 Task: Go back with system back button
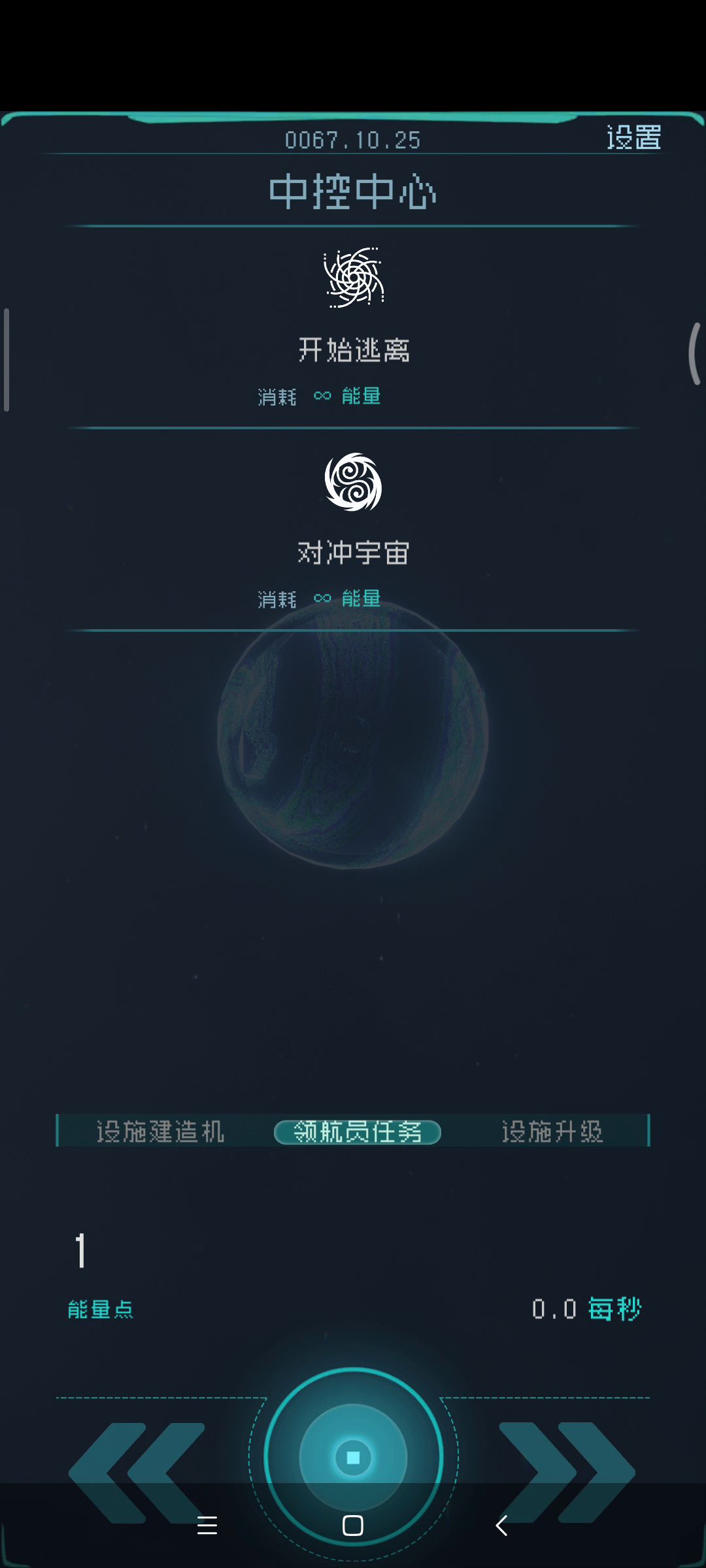click(x=501, y=1526)
